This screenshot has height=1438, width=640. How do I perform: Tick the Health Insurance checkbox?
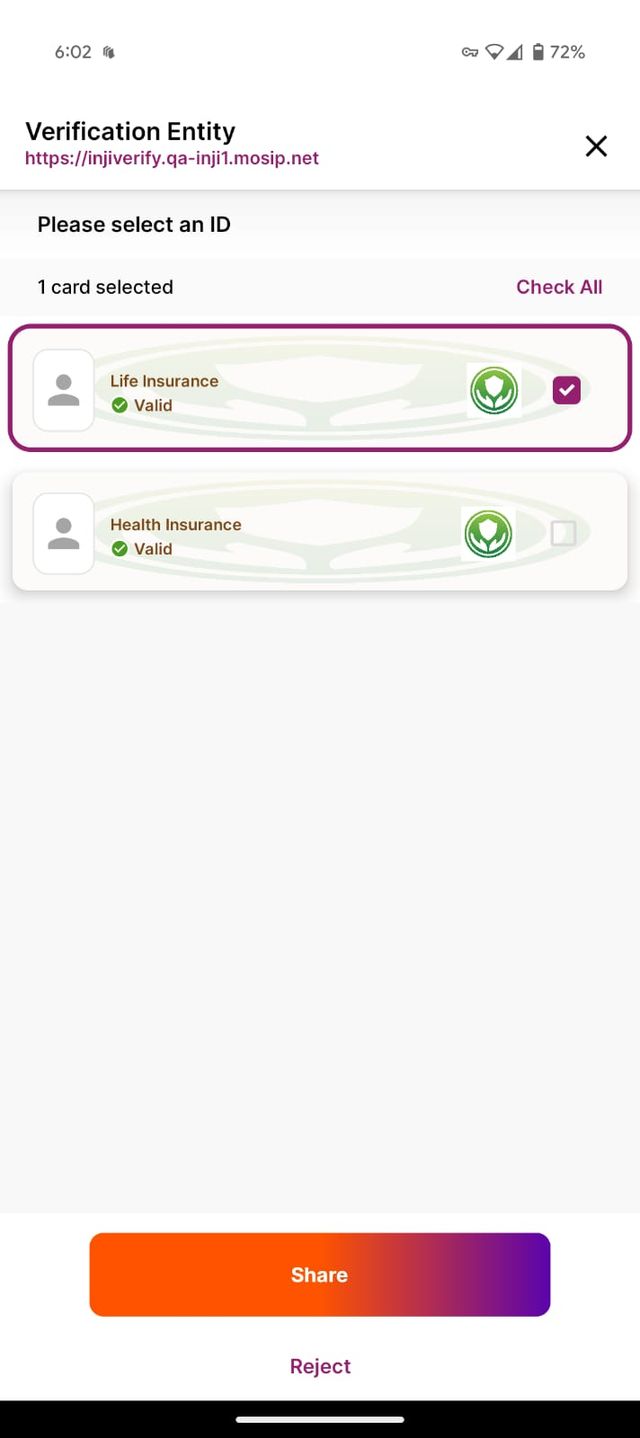(563, 534)
